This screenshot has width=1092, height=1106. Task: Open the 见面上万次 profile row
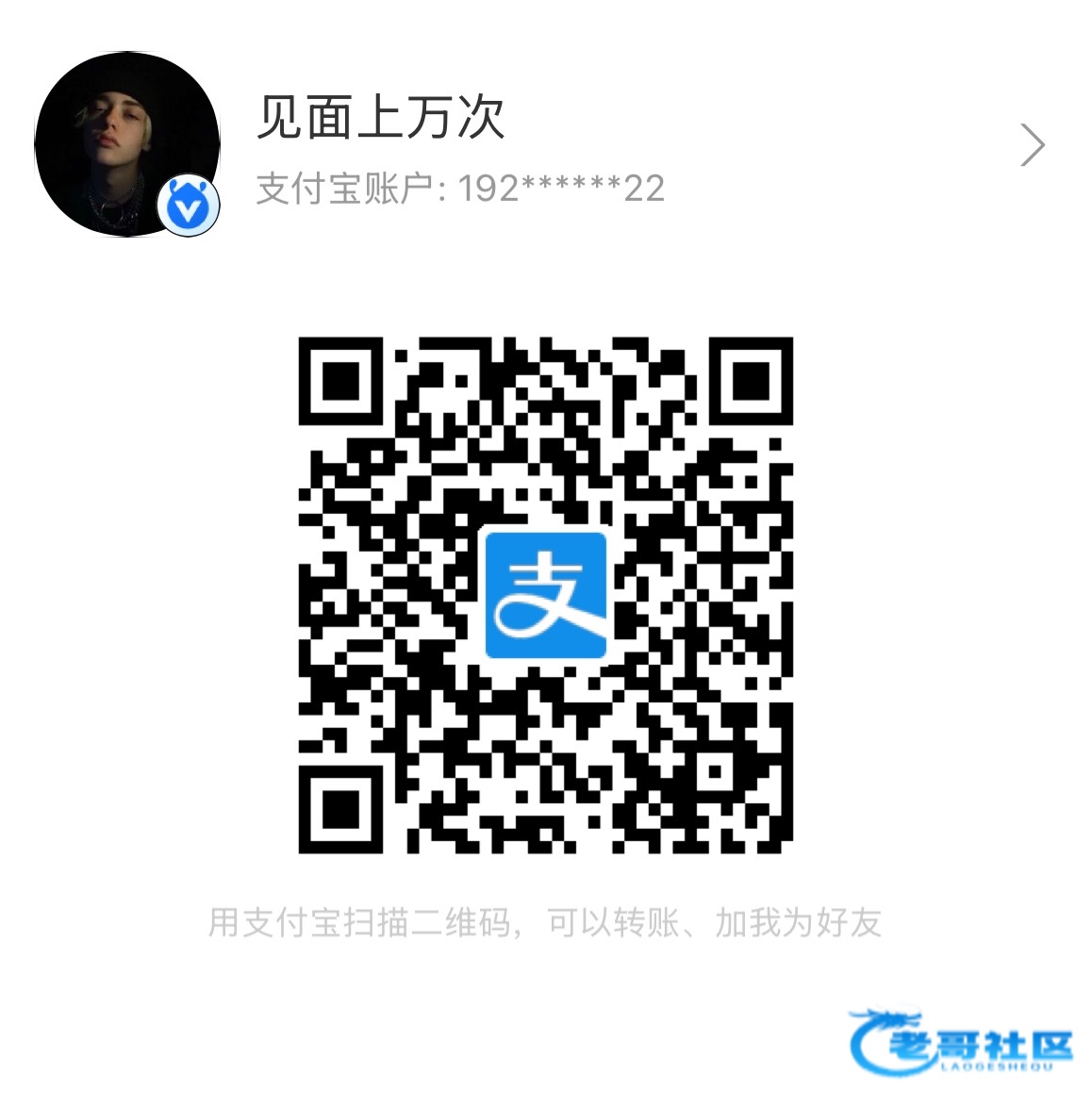click(540, 144)
